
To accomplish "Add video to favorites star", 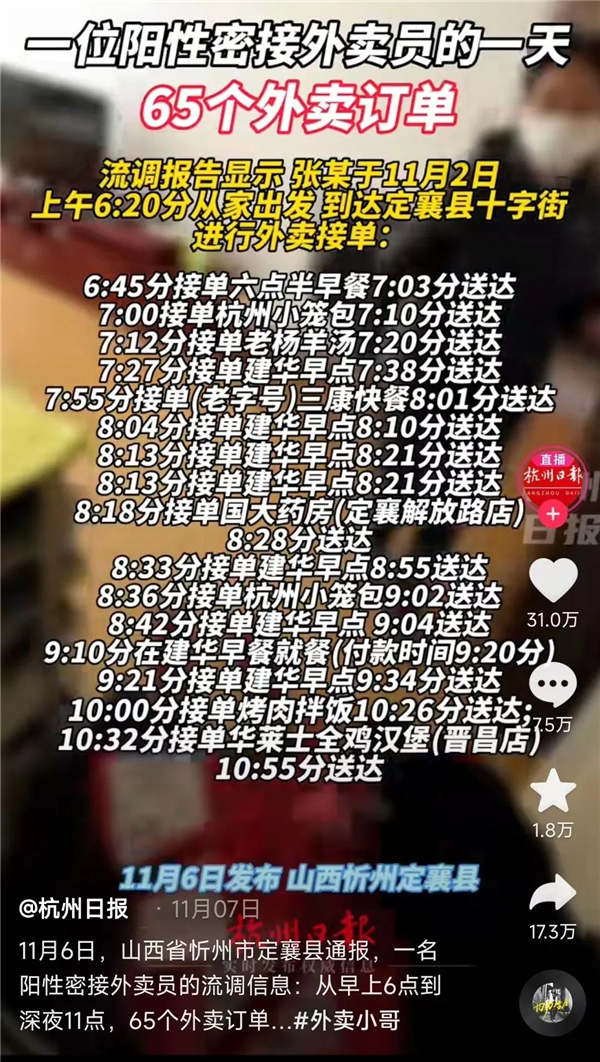I will click(552, 790).
